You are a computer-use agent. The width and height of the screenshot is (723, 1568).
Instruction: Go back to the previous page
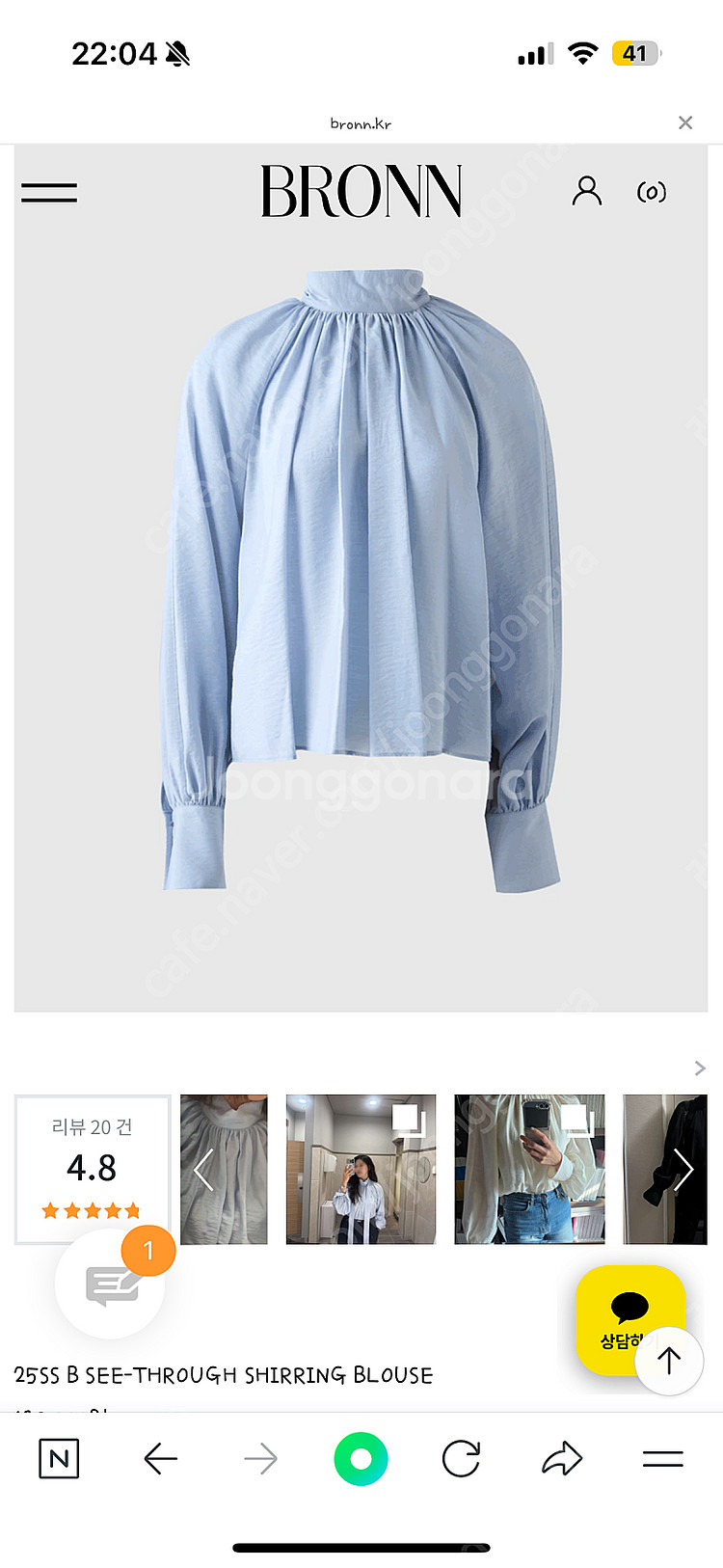click(160, 1459)
